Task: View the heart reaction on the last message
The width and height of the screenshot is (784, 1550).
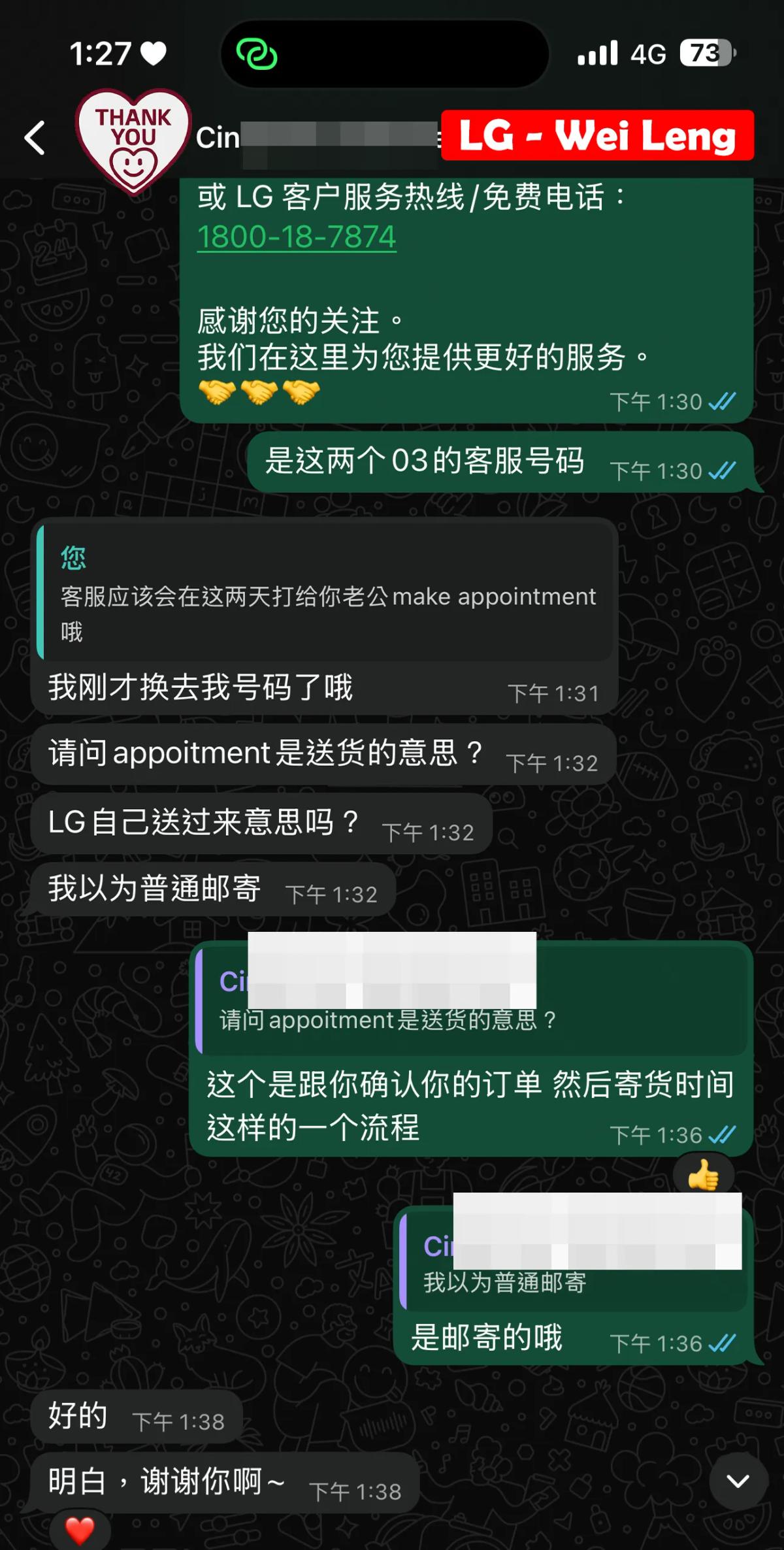Action: pos(80,1529)
